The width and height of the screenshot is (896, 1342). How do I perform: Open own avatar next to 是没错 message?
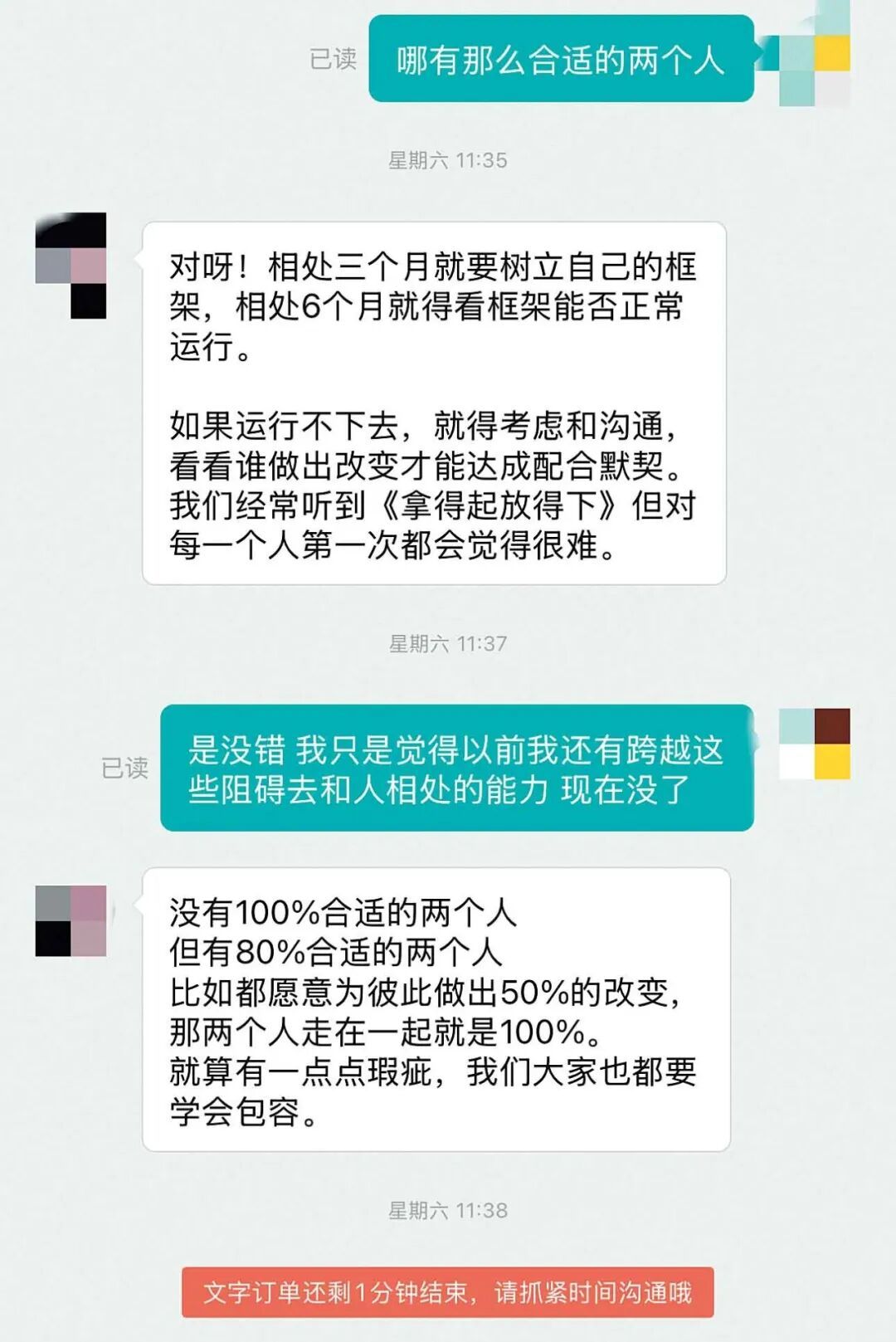[x=814, y=744]
